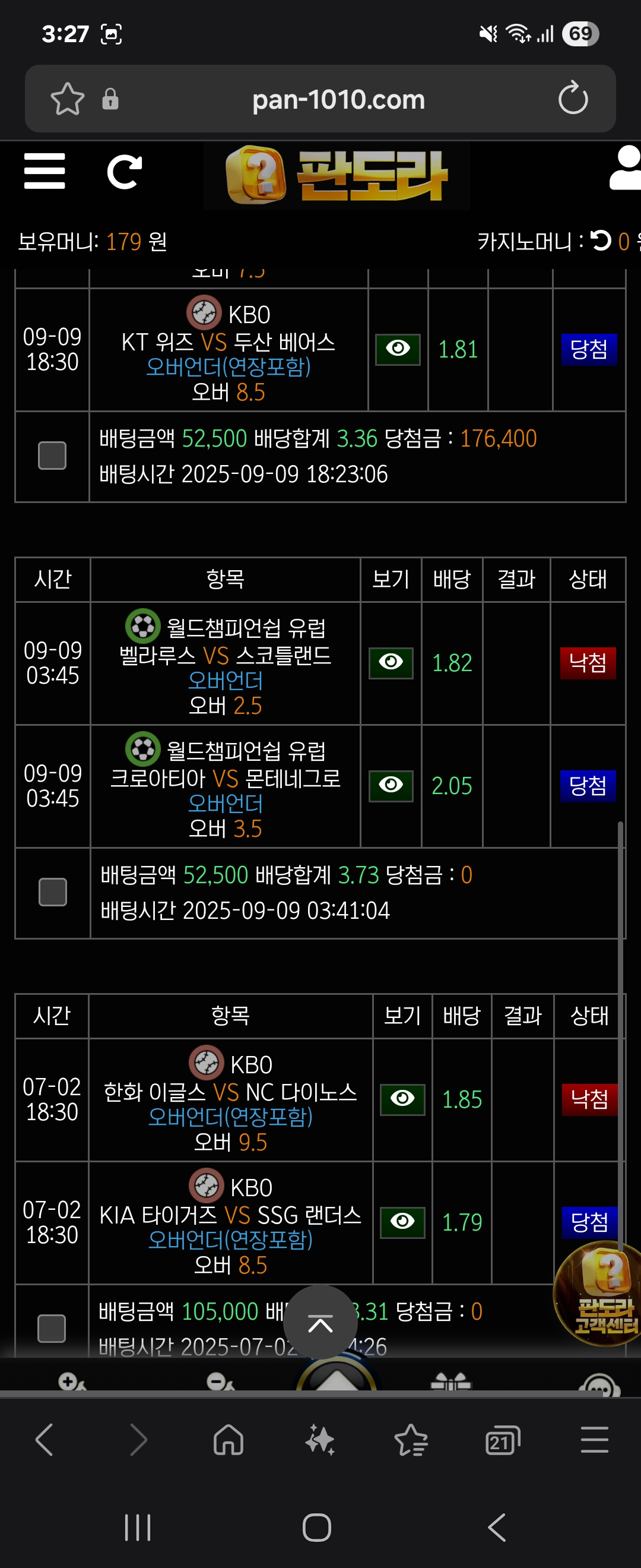641x1568 pixels.
Task: Tap the refresh icon beside the menu
Action: [x=124, y=172]
